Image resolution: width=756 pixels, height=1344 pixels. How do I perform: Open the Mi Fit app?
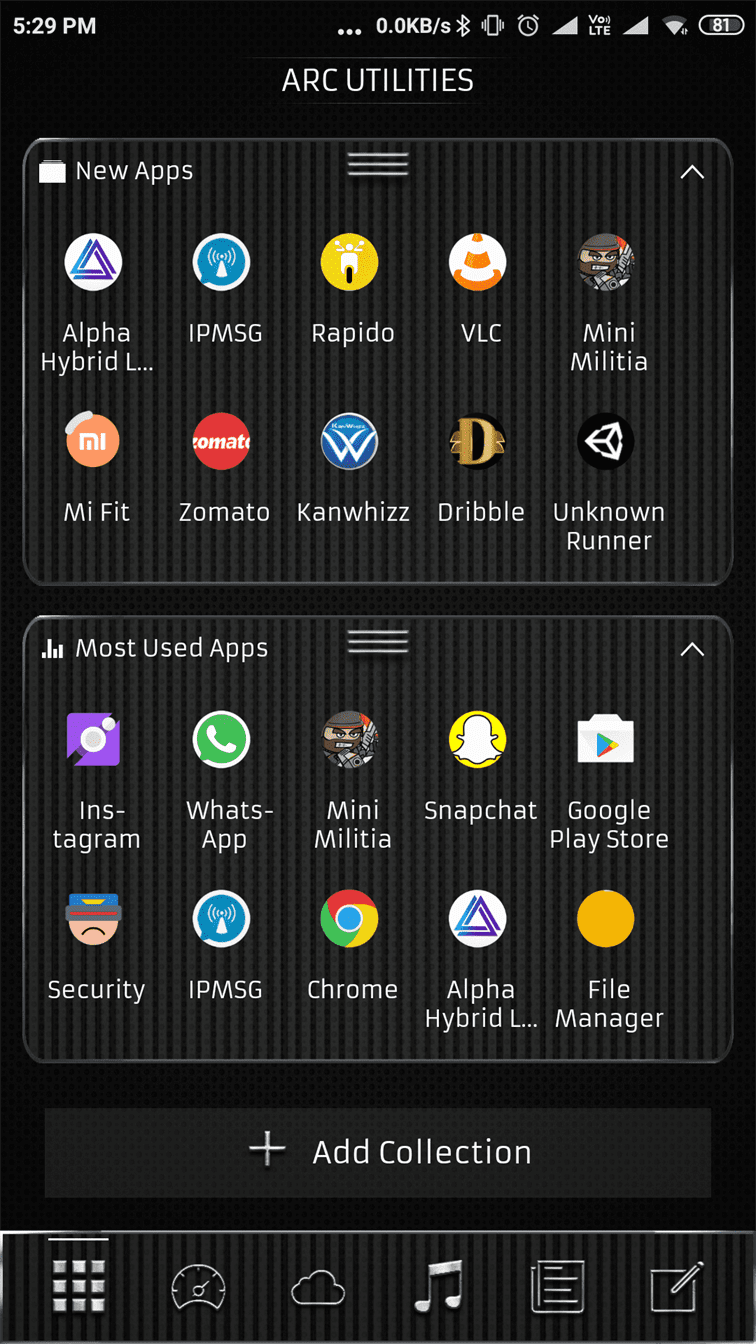coord(93,441)
